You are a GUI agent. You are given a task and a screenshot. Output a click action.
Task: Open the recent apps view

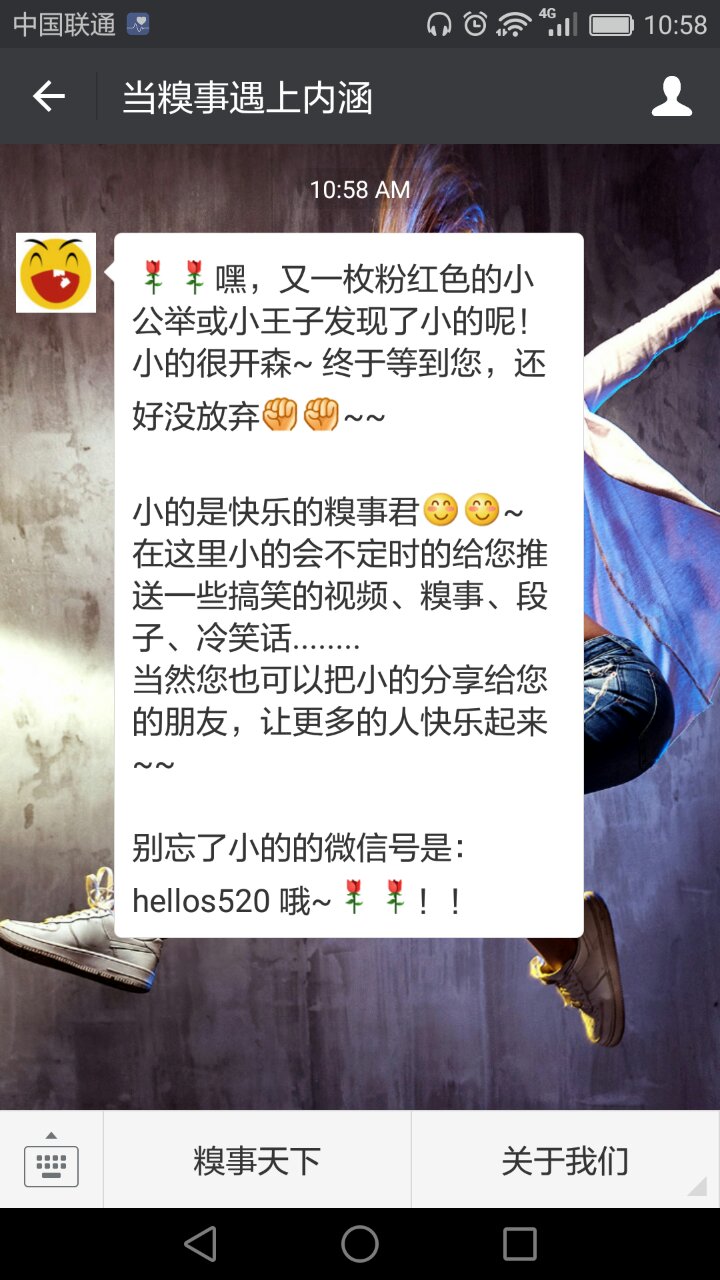[519, 1244]
